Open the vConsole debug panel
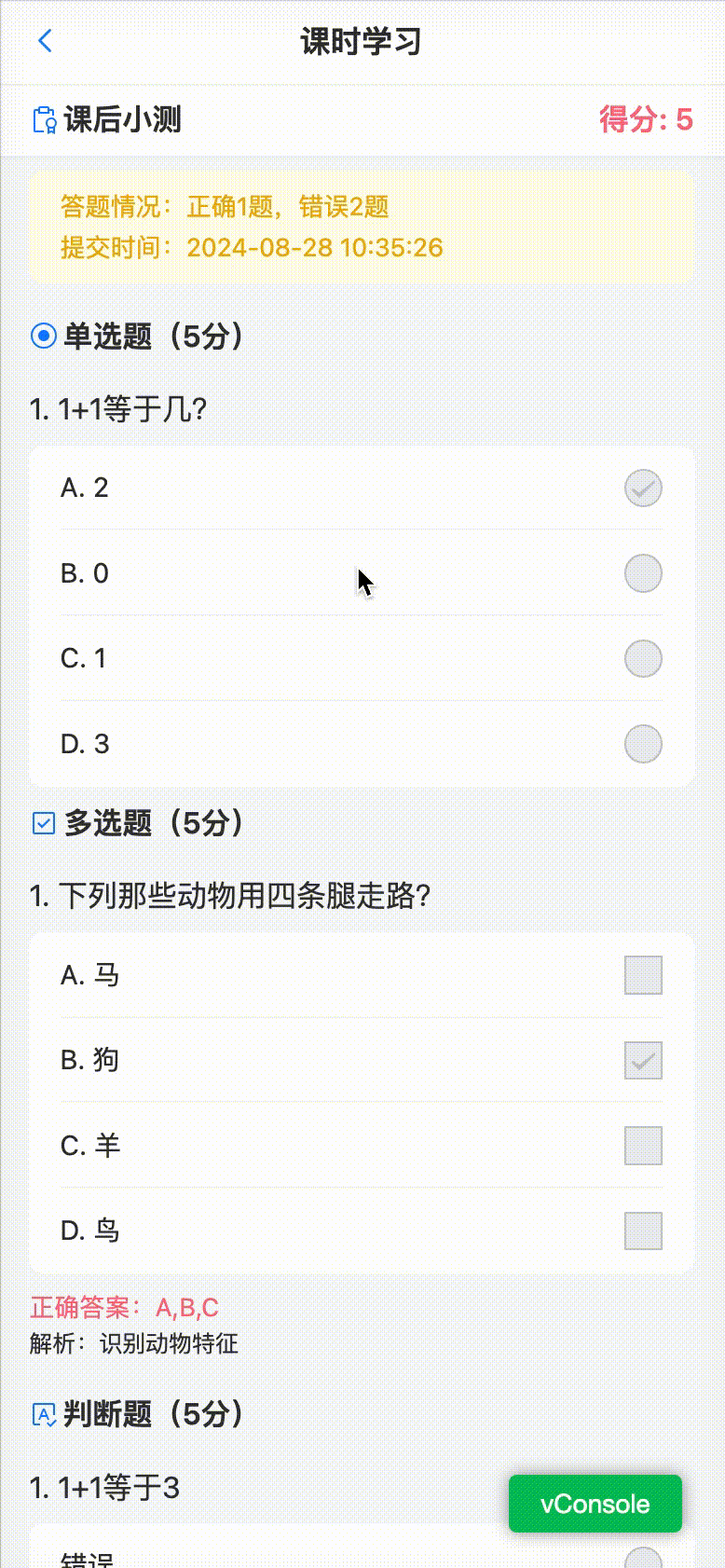This screenshot has height=1568, width=725. (595, 1504)
